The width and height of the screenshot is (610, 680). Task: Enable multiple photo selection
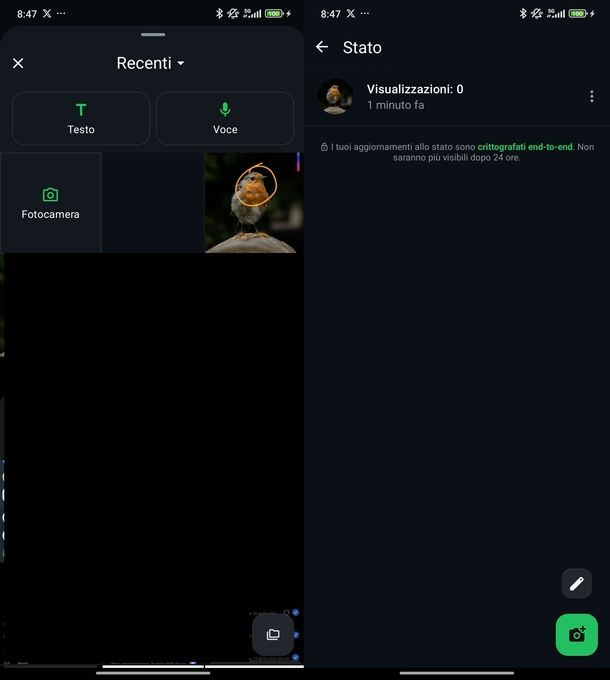(x=273, y=634)
